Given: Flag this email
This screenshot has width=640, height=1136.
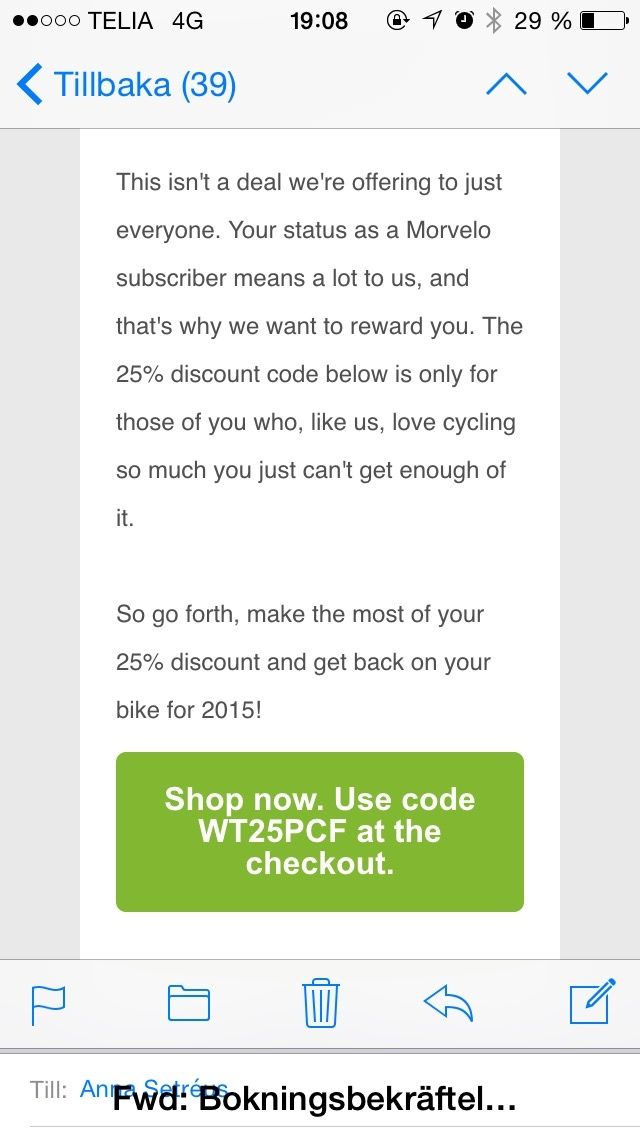Looking at the screenshot, I should pyautogui.click(x=48, y=1003).
